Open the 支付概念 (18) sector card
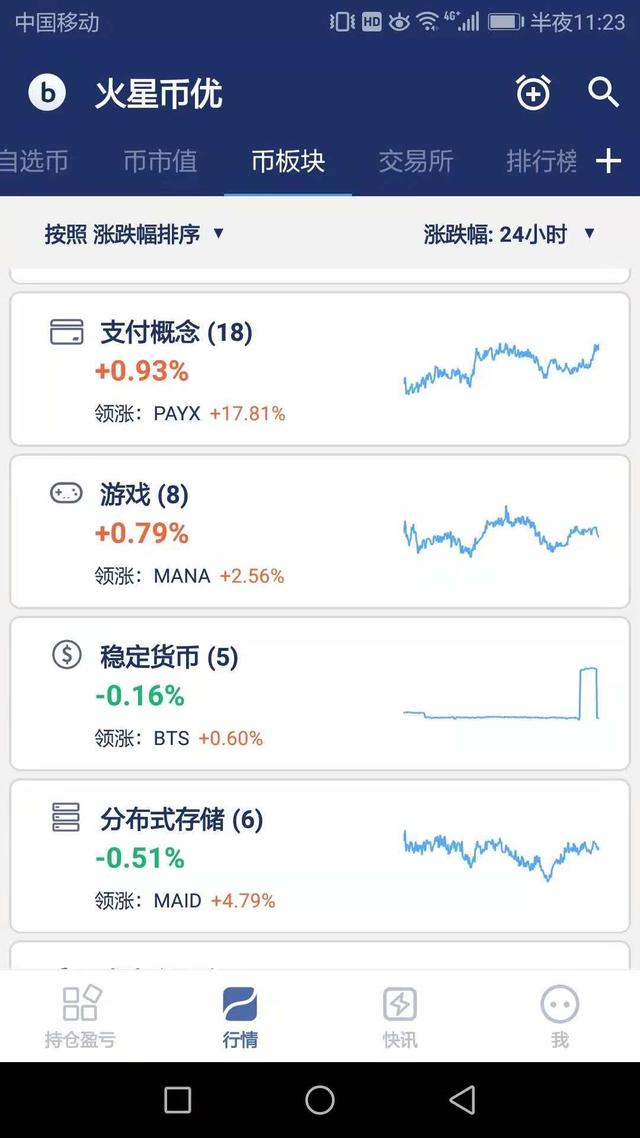Image resolution: width=640 pixels, height=1138 pixels. click(320, 369)
